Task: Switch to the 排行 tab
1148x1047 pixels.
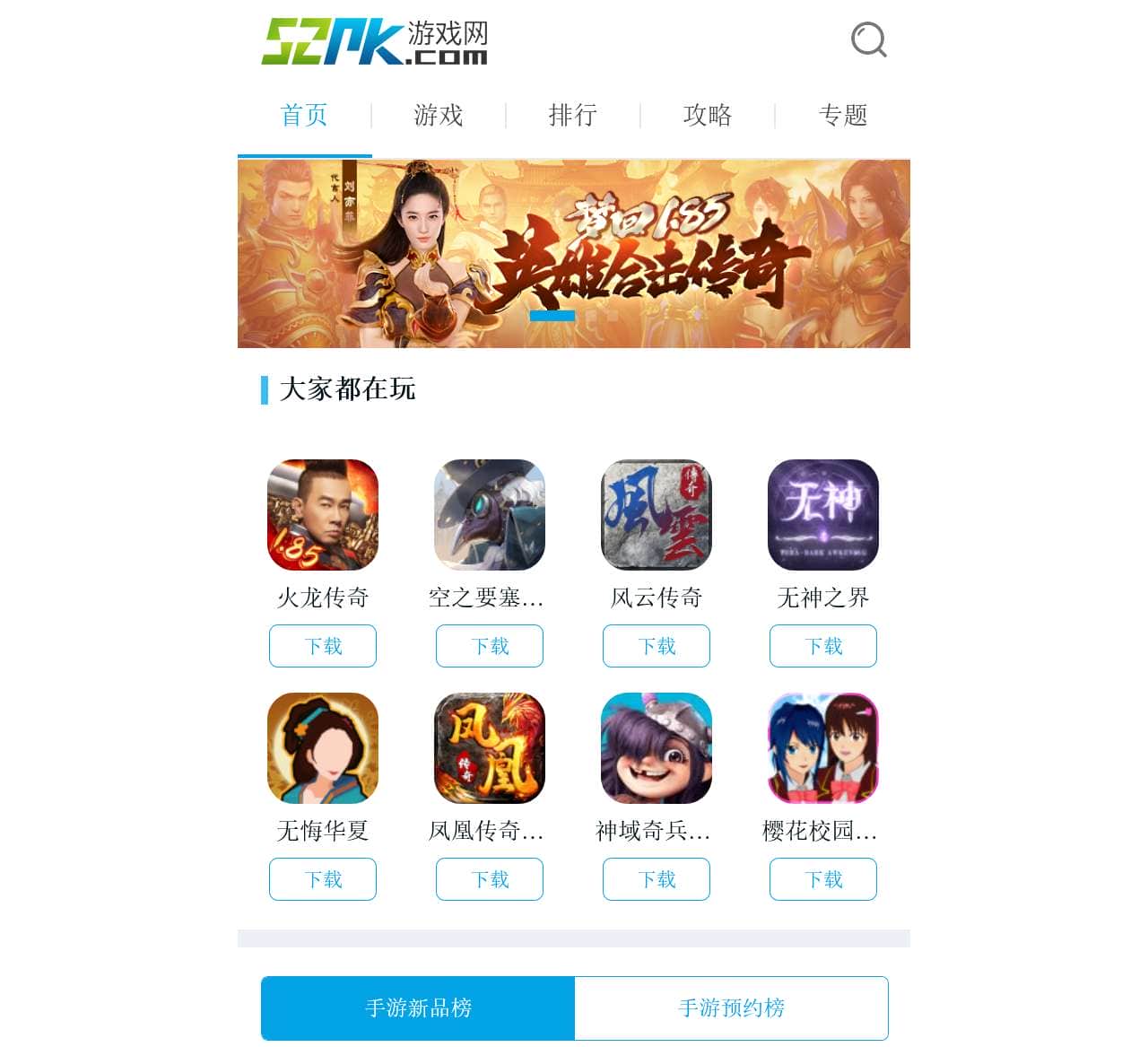Action: [x=573, y=116]
